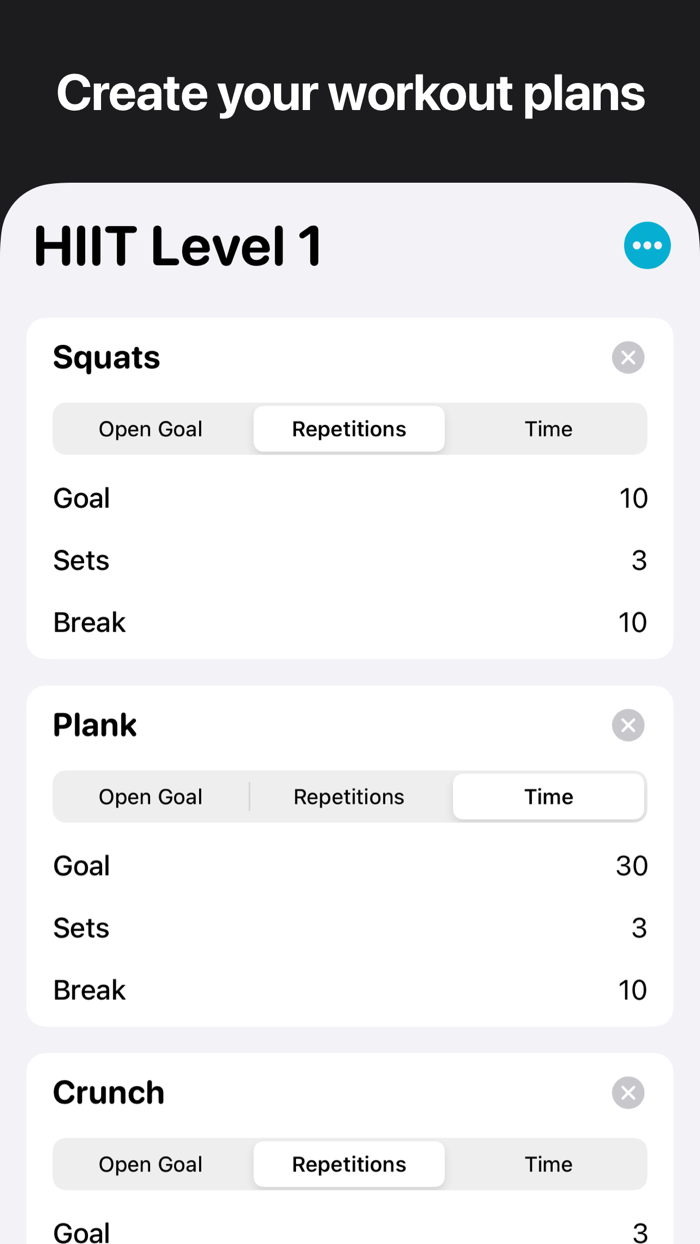Change the Plank Break value
Image resolution: width=700 pixels, height=1244 pixels.
coord(632,990)
